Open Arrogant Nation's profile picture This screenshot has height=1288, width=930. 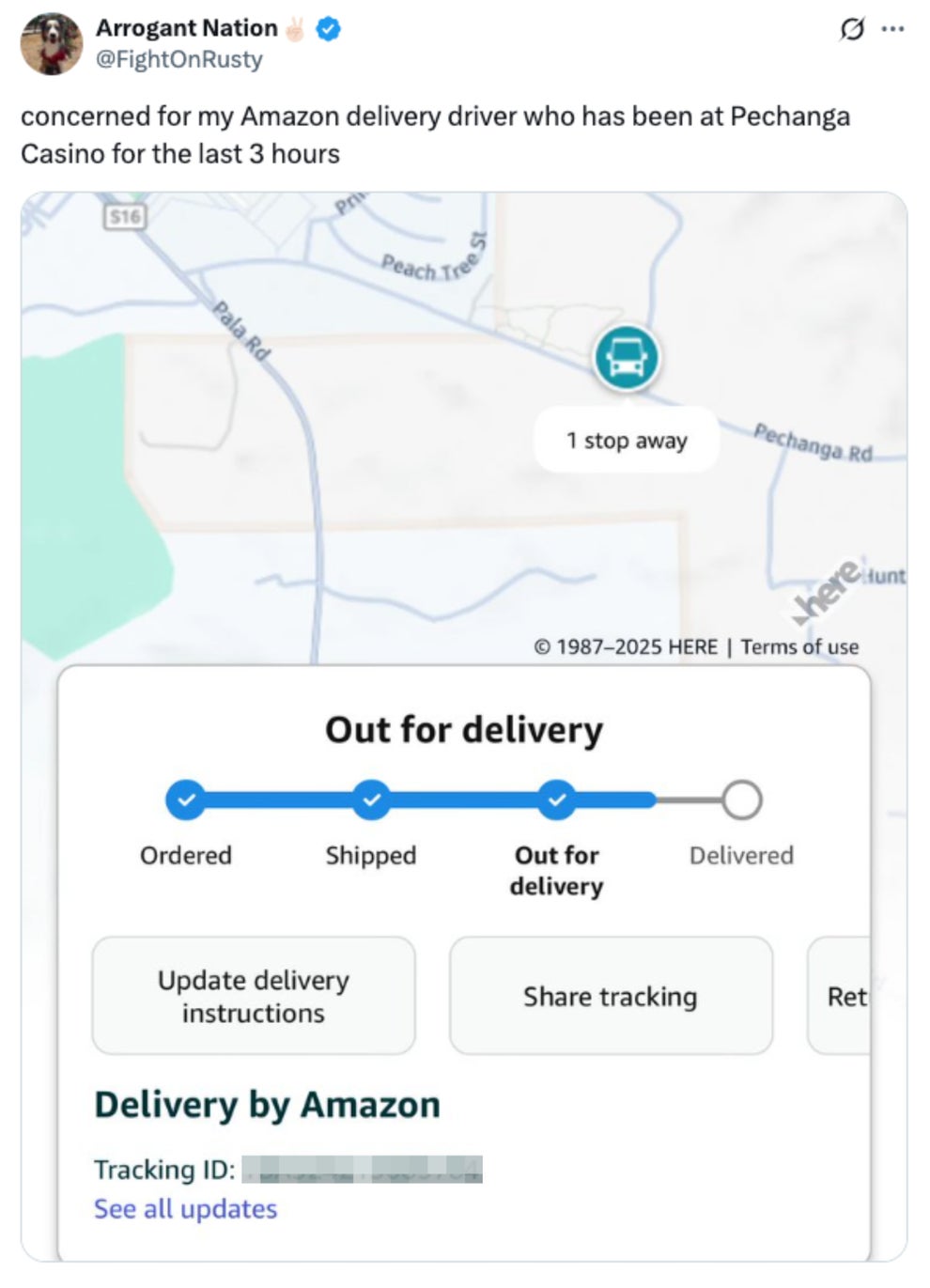(x=52, y=43)
